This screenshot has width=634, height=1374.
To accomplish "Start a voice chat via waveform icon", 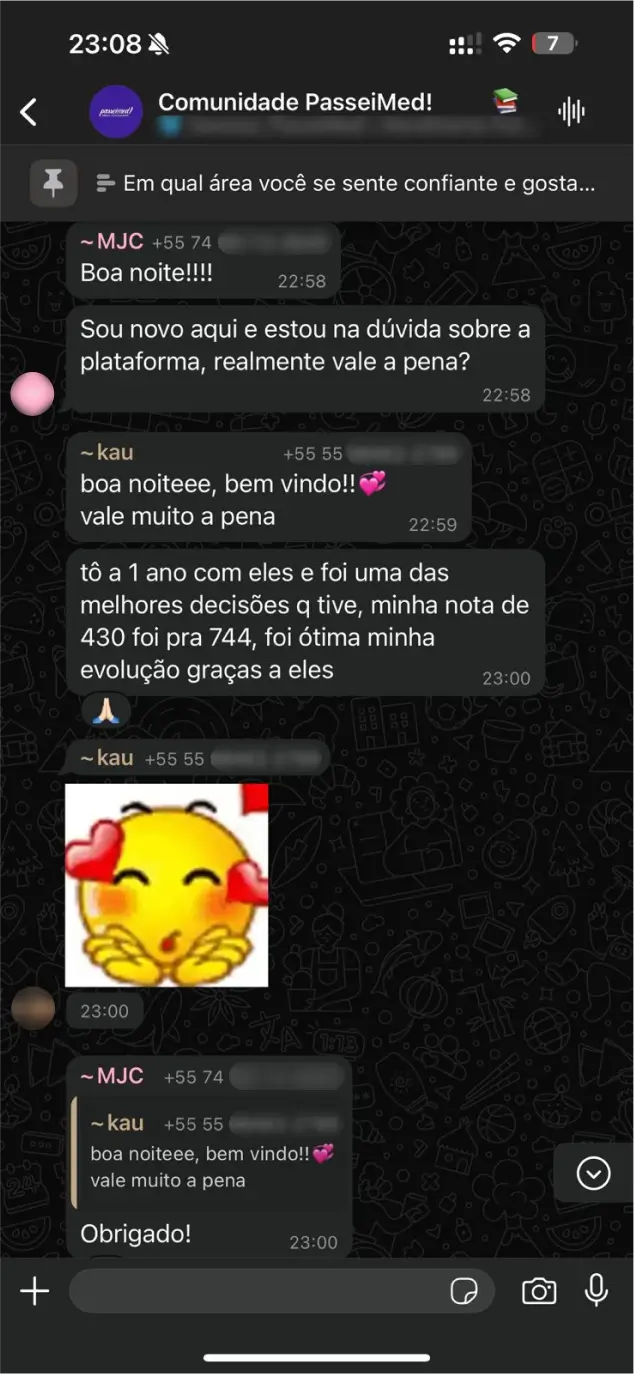I will [571, 112].
